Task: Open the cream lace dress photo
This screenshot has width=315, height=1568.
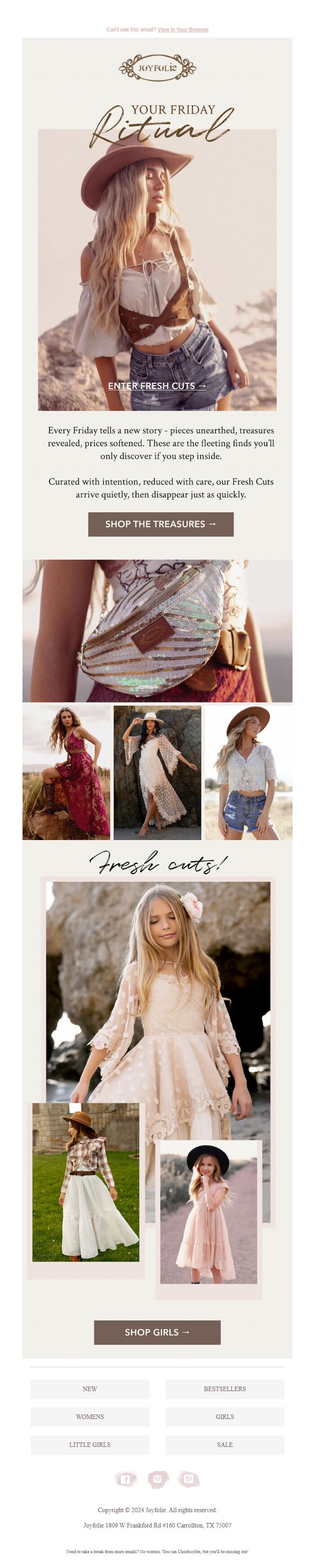Action: tap(157, 773)
